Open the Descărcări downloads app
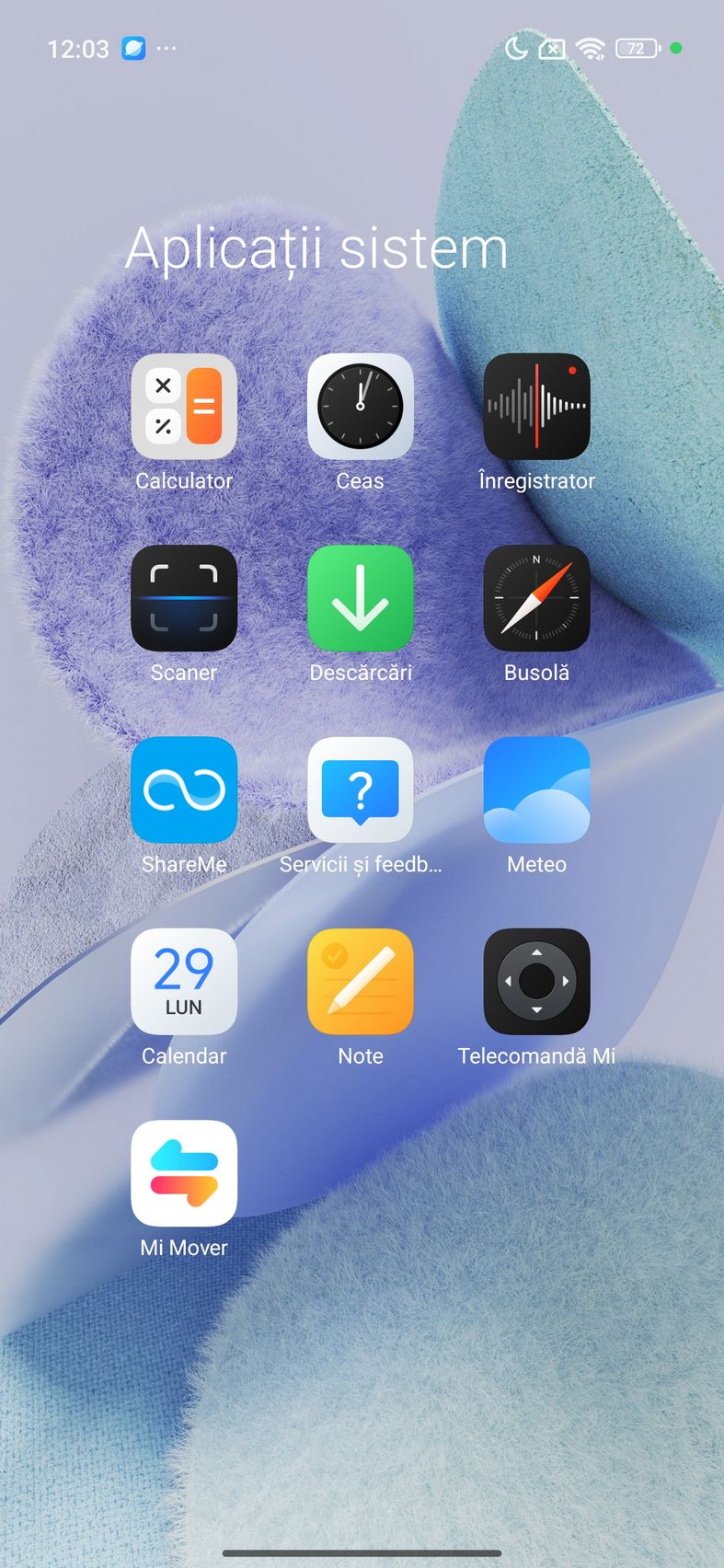Viewport: 724px width, 1568px height. [x=360, y=598]
